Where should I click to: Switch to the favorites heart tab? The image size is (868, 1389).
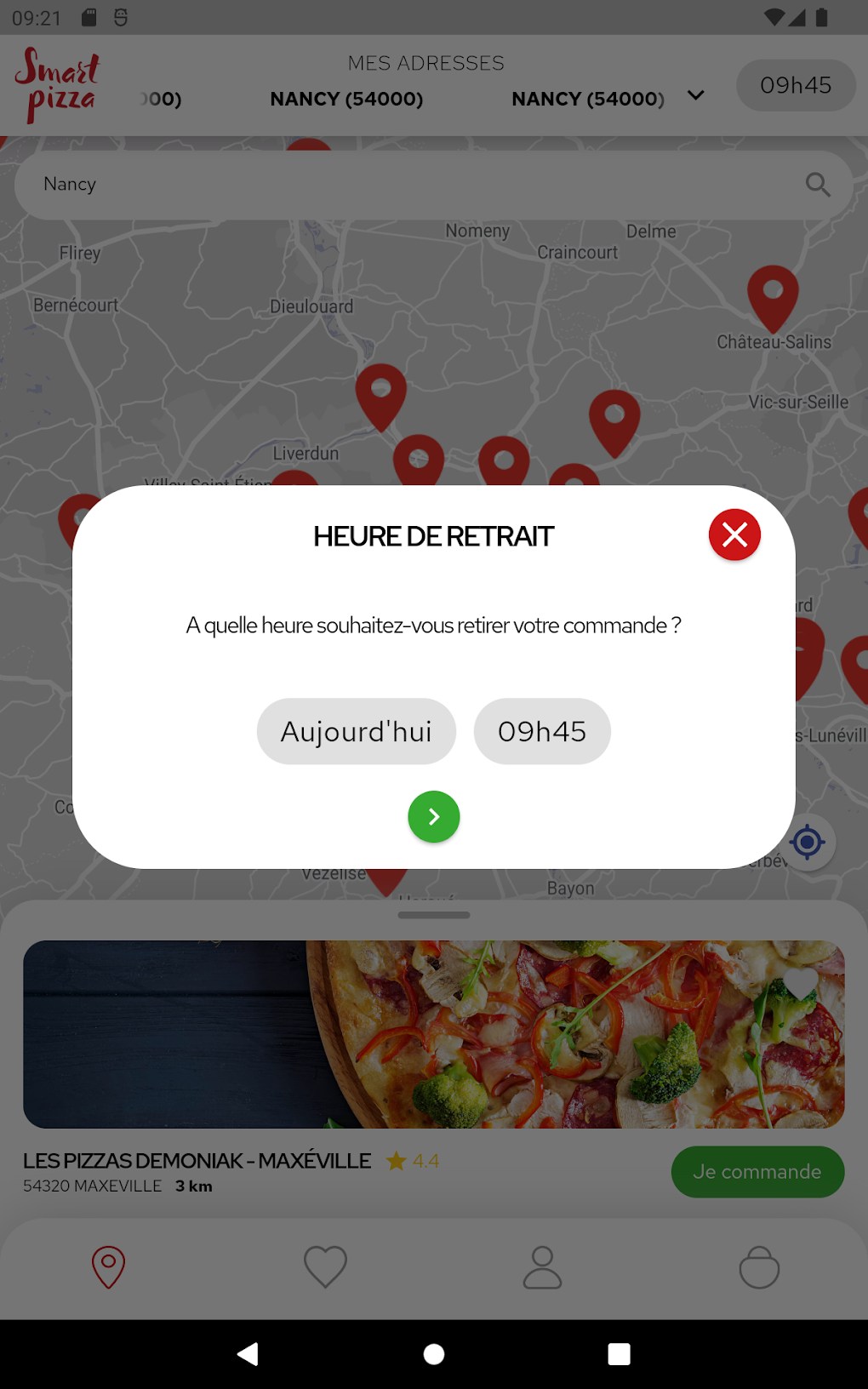coord(325,1267)
